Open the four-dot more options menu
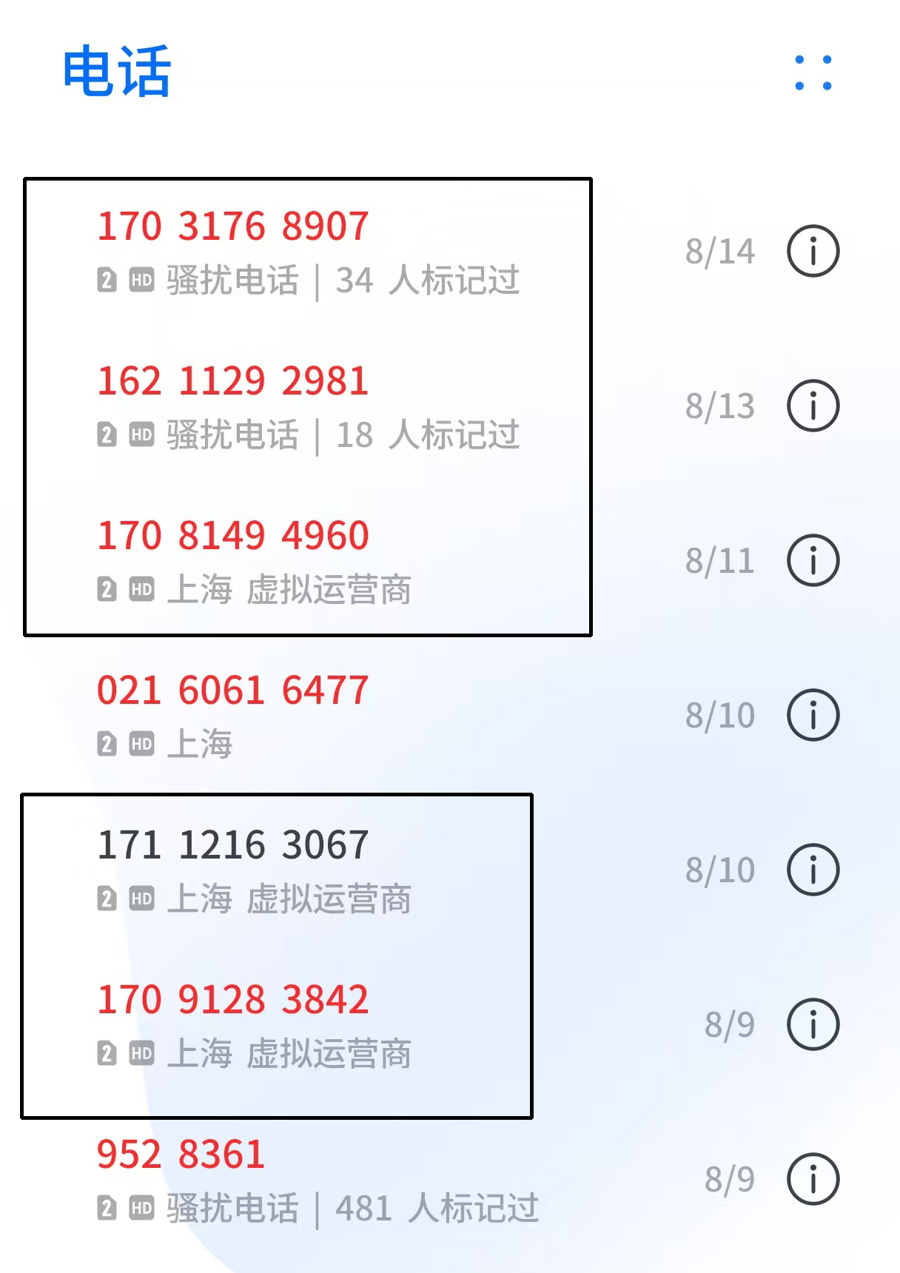The height and width of the screenshot is (1273, 900). (x=813, y=73)
